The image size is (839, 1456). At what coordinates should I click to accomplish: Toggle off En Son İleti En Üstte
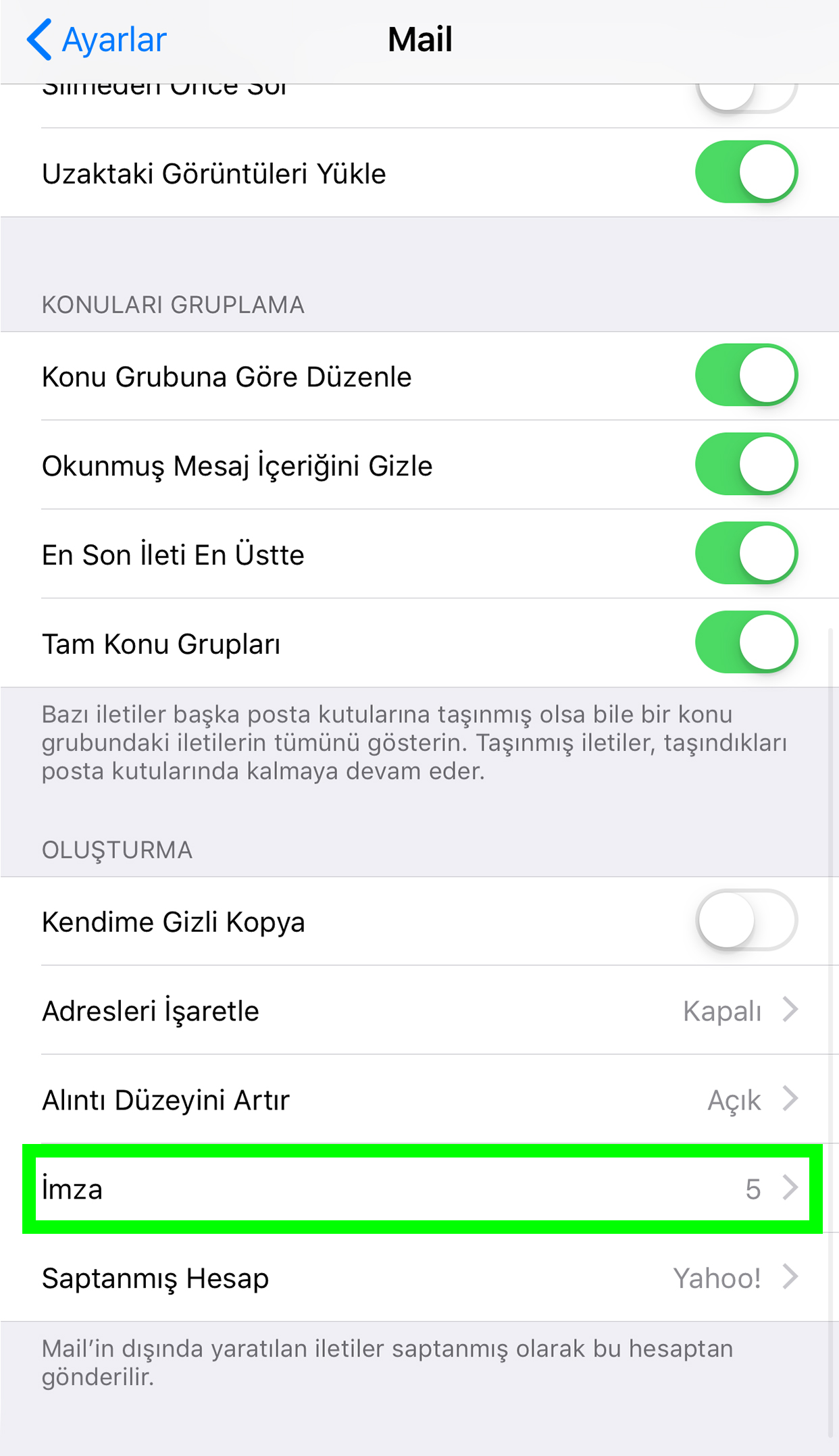(x=747, y=553)
